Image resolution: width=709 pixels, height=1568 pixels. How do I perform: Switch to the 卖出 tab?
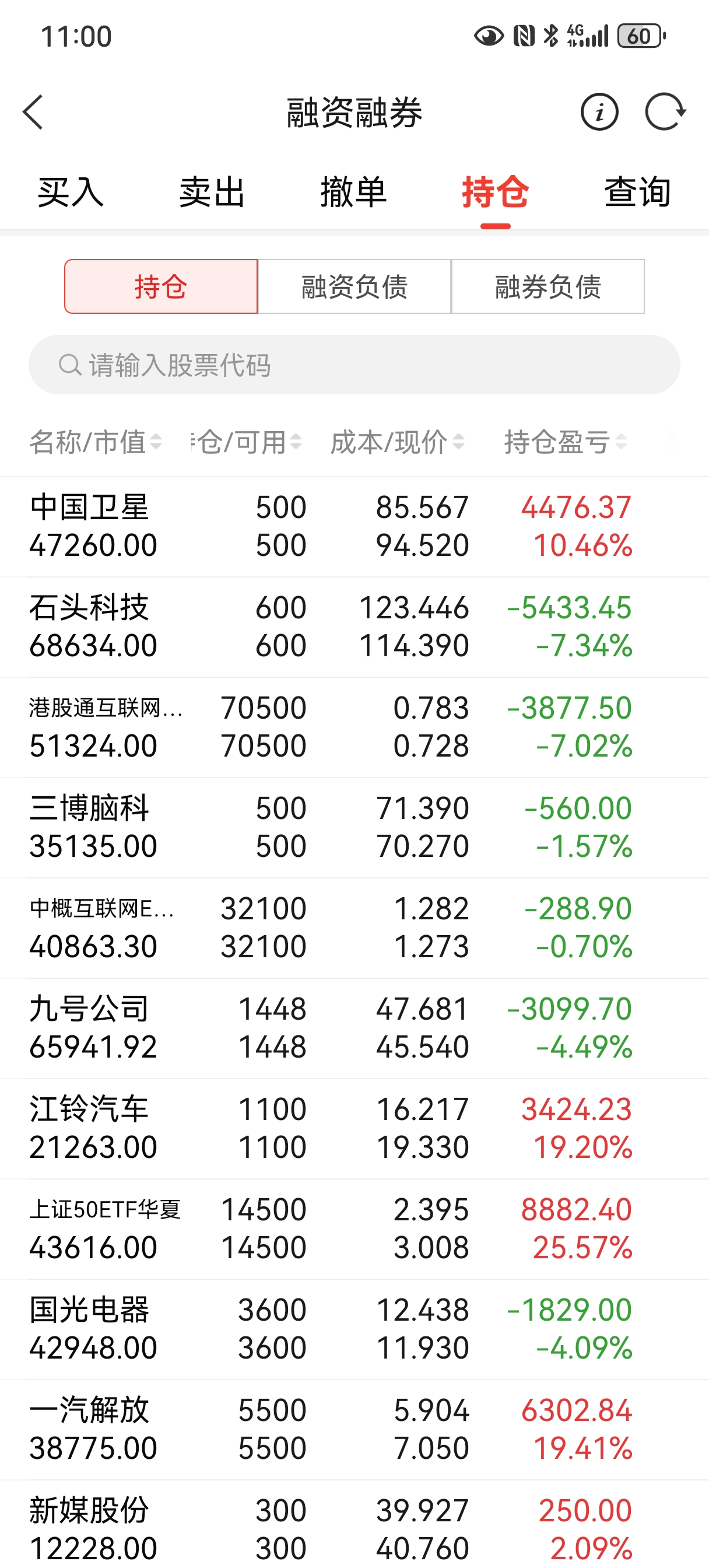pyautogui.click(x=212, y=192)
